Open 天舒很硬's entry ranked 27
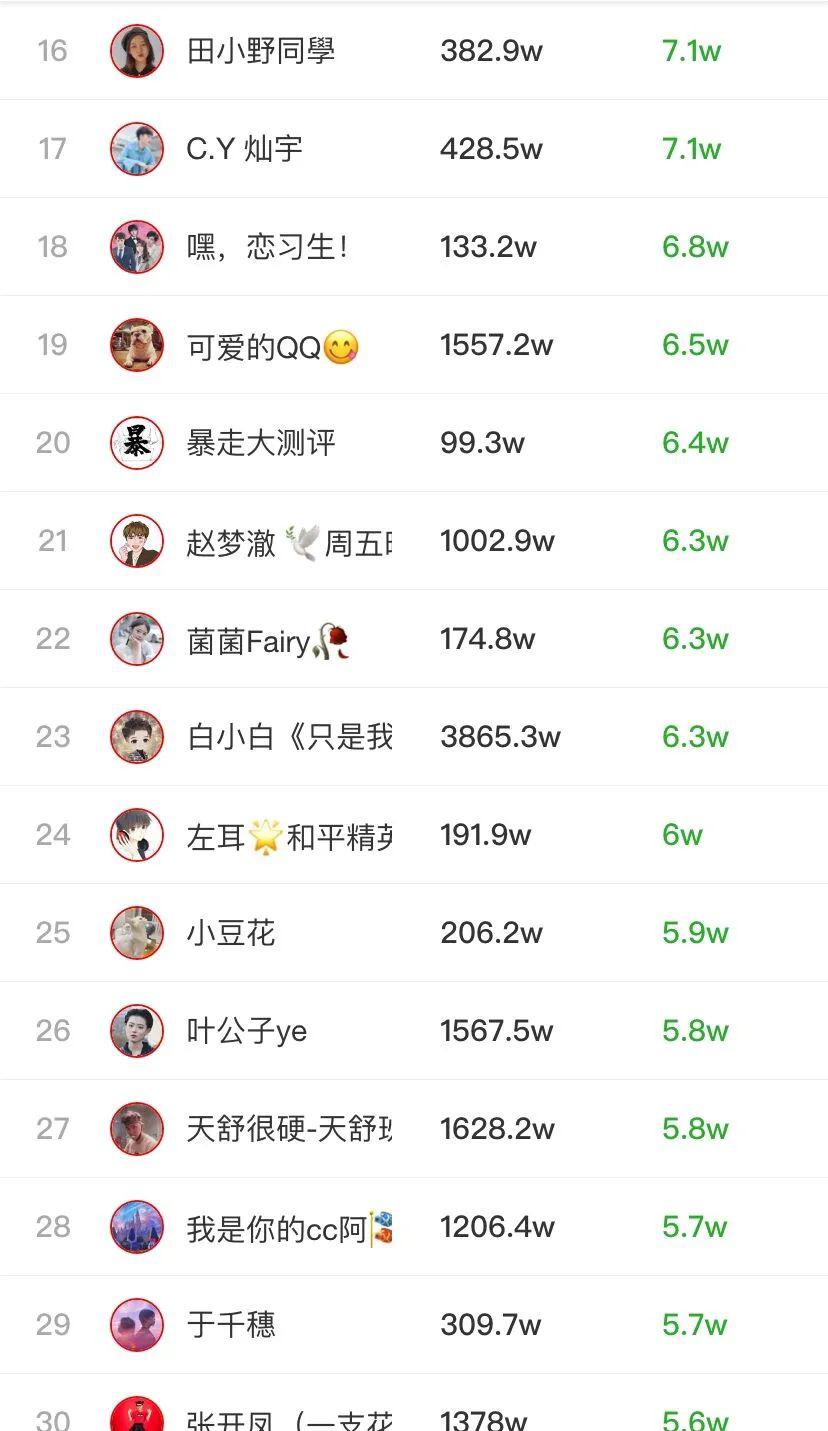828x1431 pixels. (x=414, y=1129)
